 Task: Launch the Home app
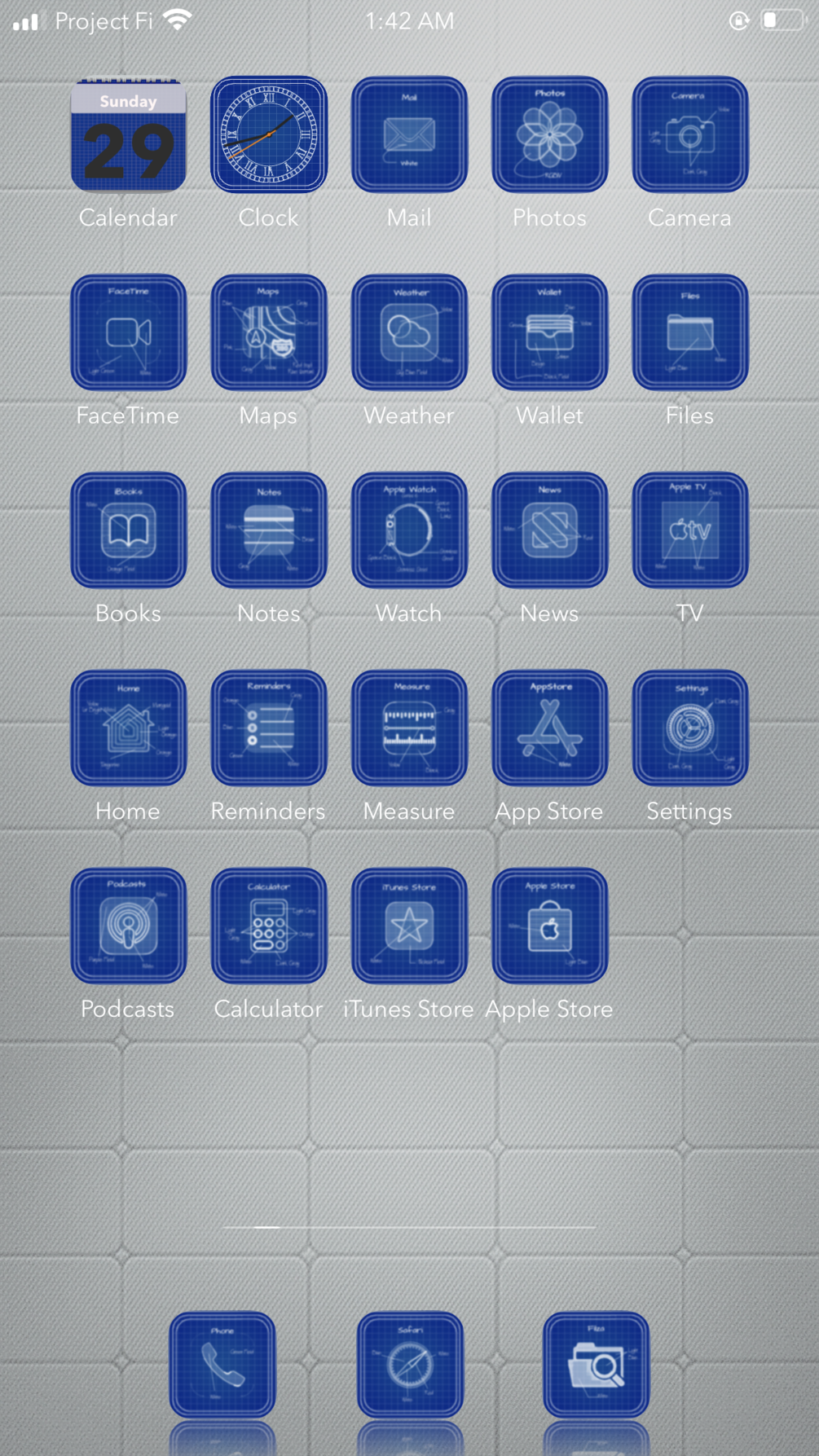(x=128, y=728)
